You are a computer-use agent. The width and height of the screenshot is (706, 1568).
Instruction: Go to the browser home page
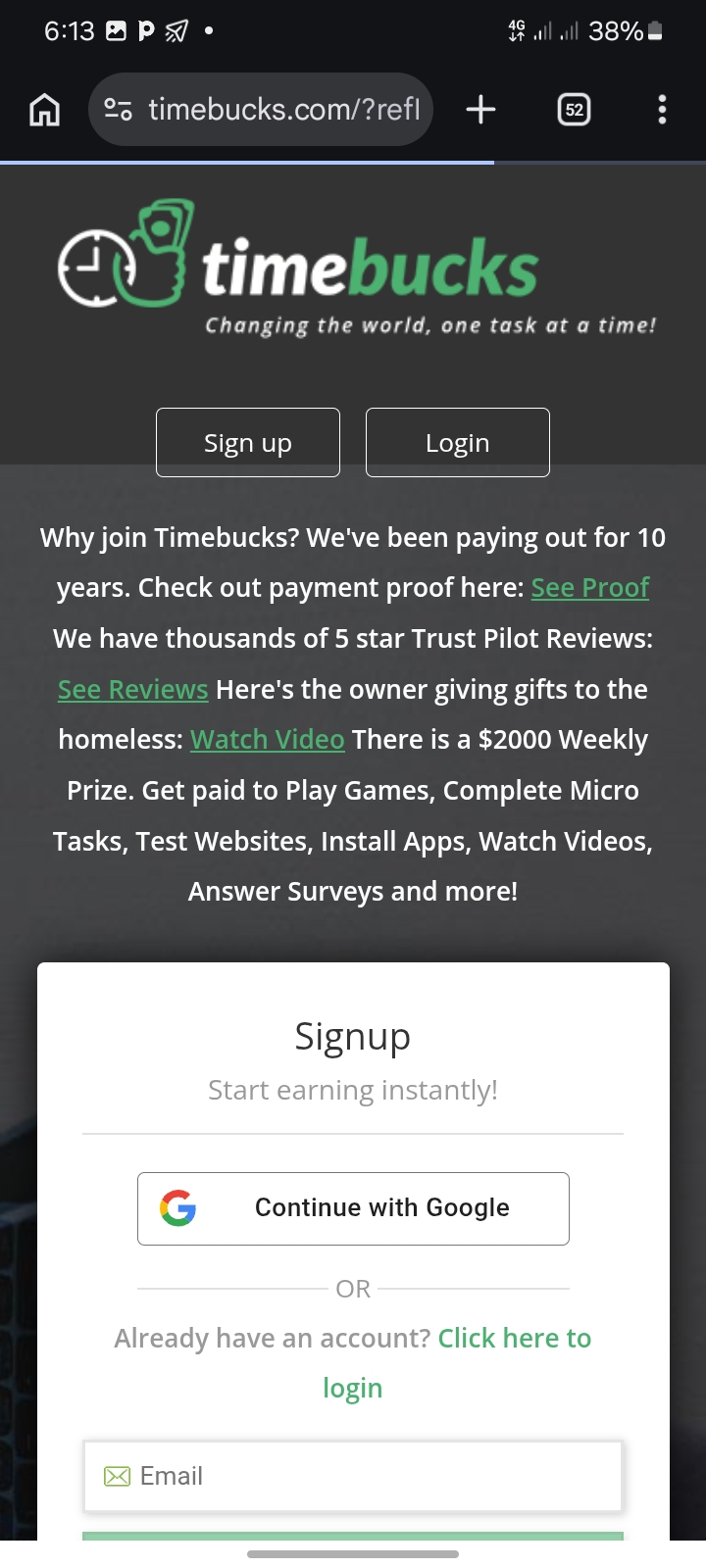[44, 110]
